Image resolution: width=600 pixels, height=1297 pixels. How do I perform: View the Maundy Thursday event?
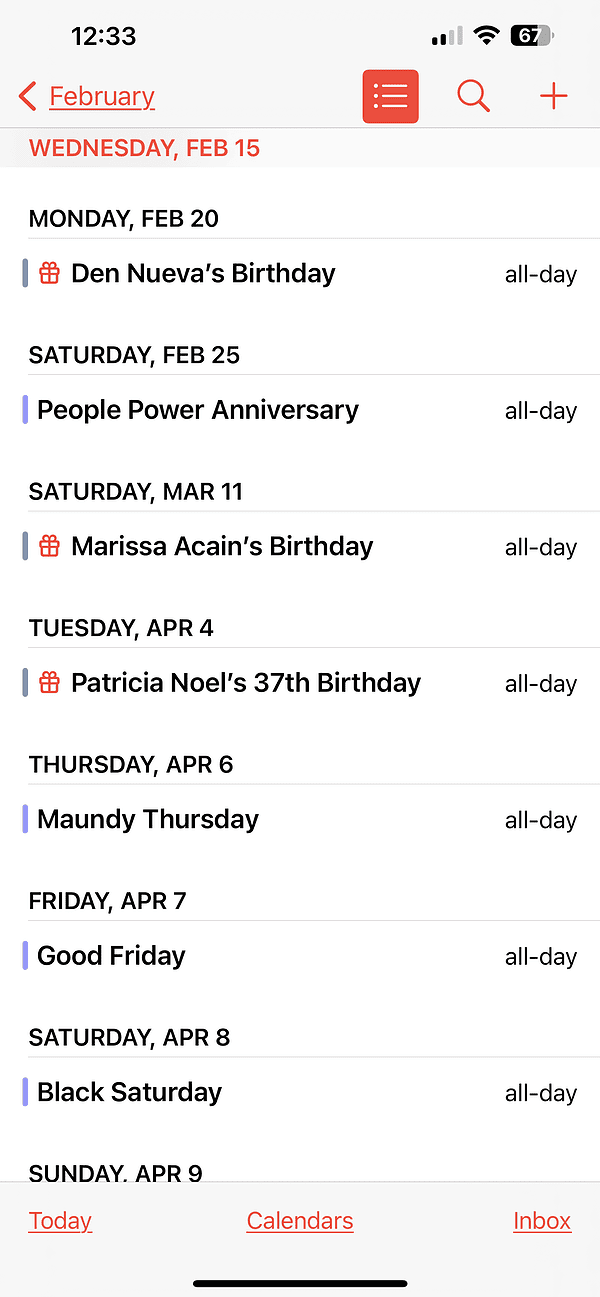tap(148, 820)
